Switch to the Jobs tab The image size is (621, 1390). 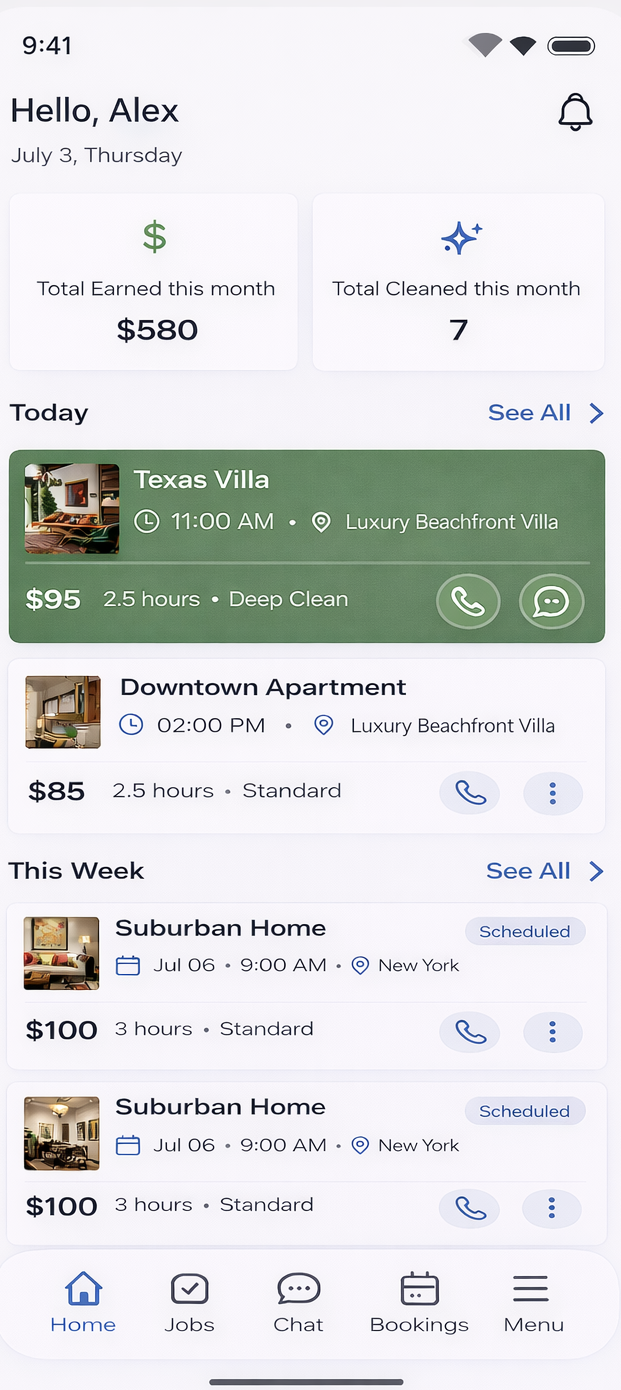189,1303
